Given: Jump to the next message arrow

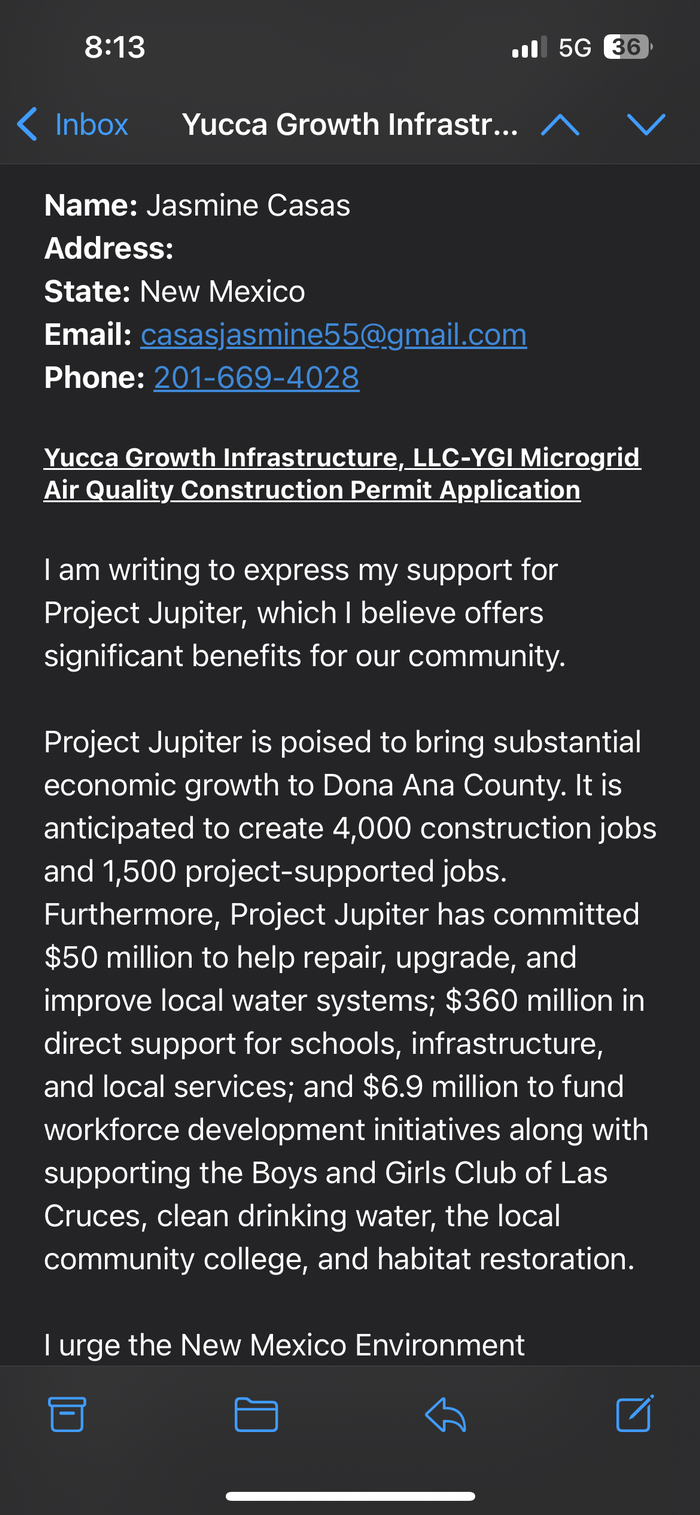Looking at the screenshot, I should tap(646, 125).
